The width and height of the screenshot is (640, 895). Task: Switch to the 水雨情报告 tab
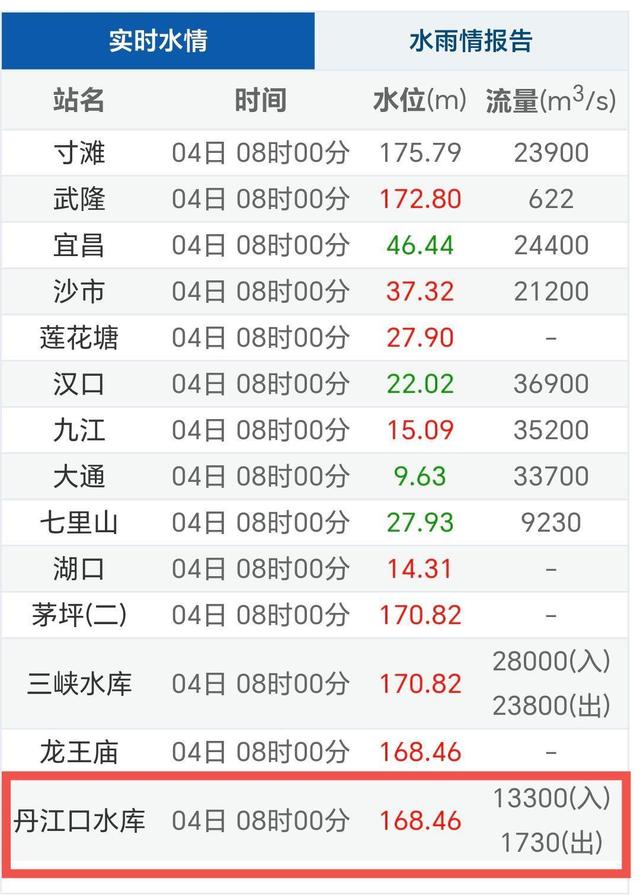[x=470, y=41]
